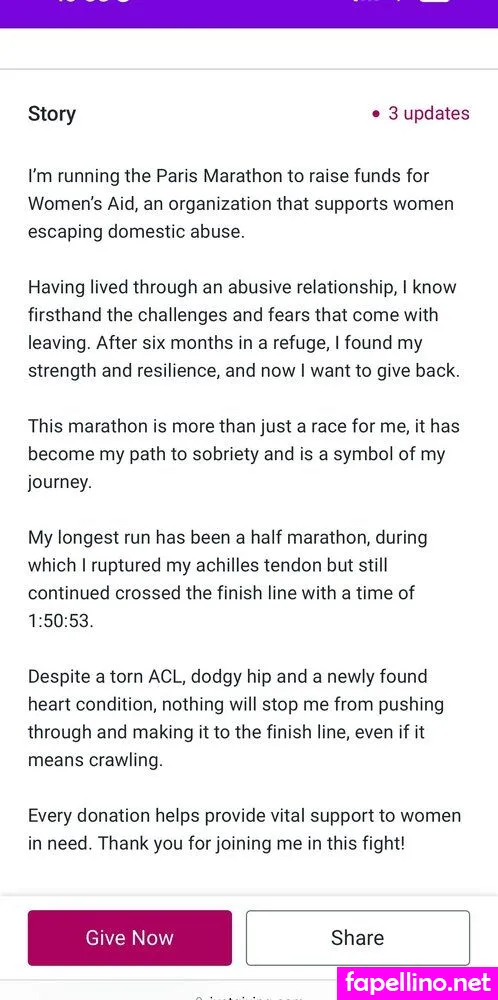Viewport: 498px width, 1000px height.
Task: Share this fundraising page
Action: pyautogui.click(x=358, y=938)
